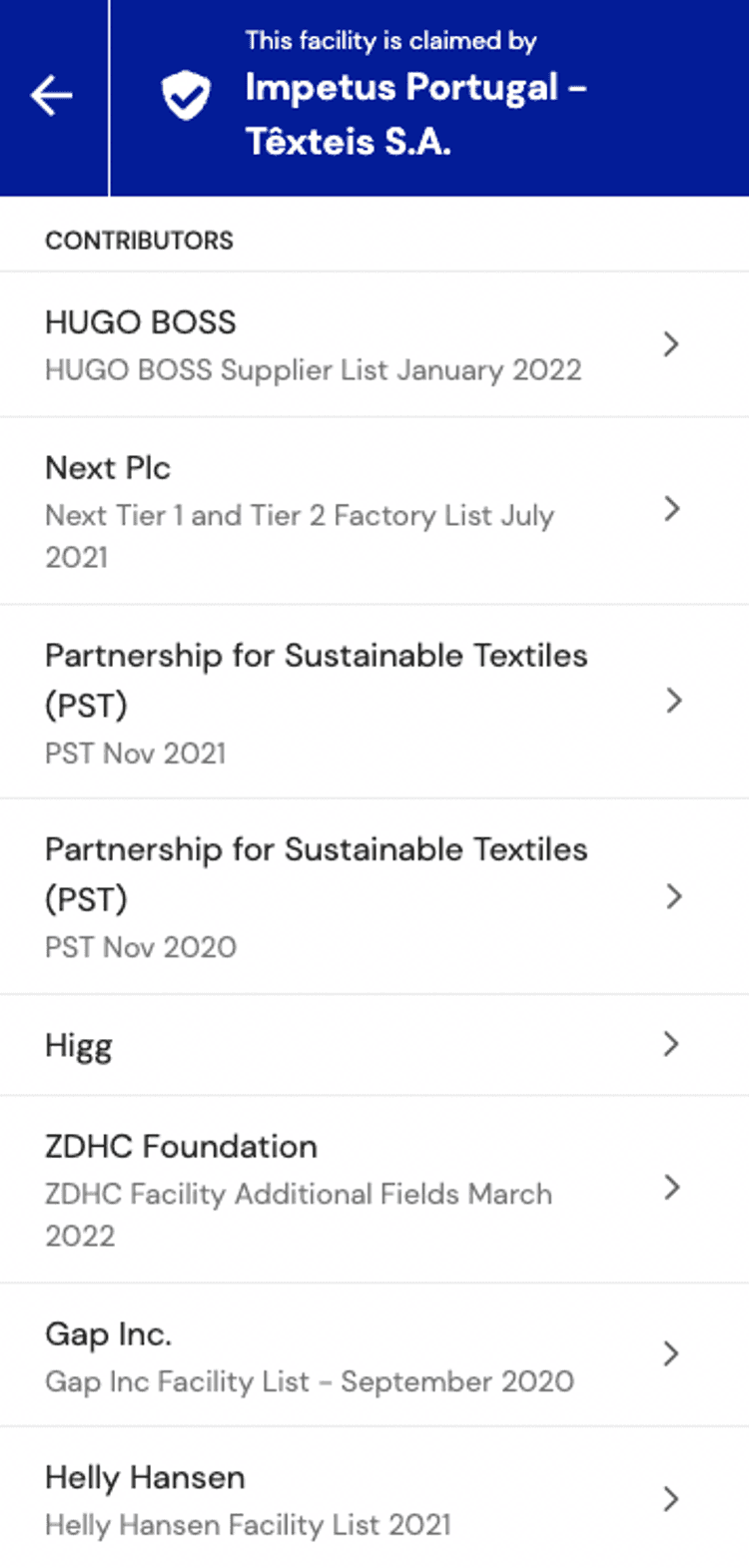The width and height of the screenshot is (749, 1568).
Task: Open the Gap Inc. contributor row
Action: [374, 1355]
